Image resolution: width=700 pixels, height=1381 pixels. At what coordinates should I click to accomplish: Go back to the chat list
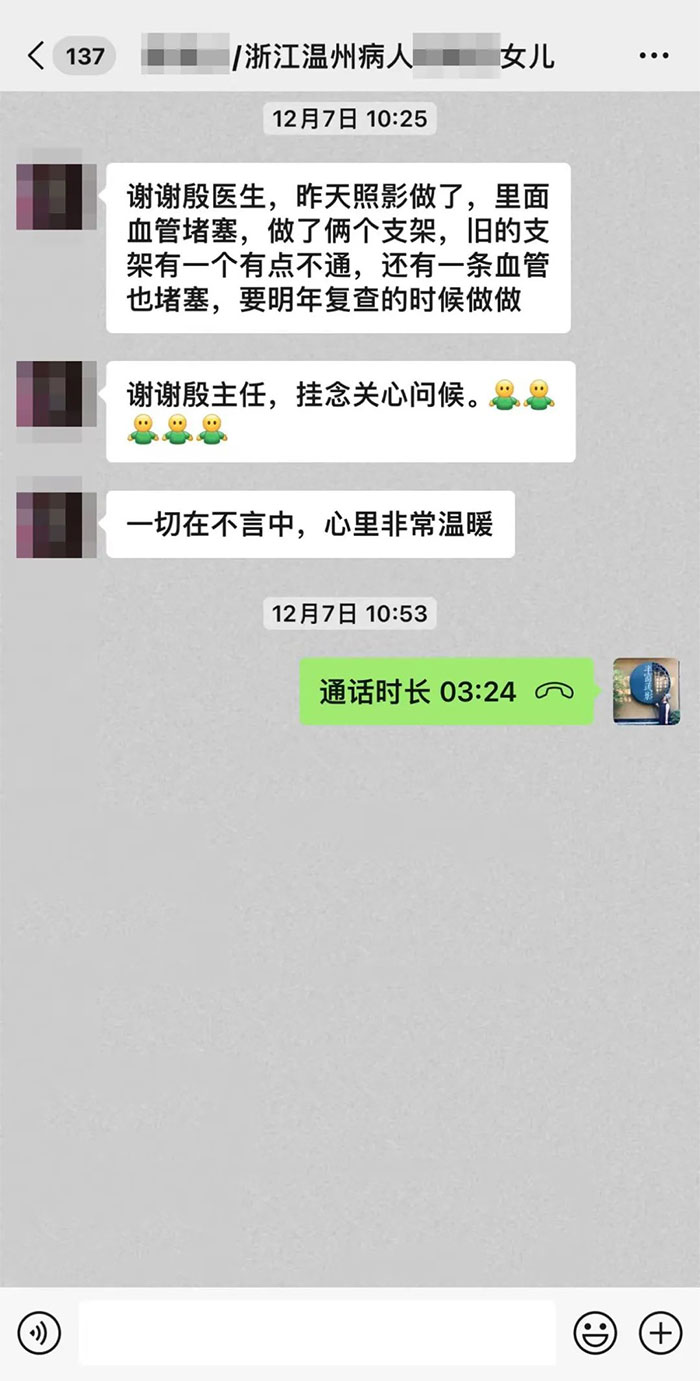click(x=37, y=56)
